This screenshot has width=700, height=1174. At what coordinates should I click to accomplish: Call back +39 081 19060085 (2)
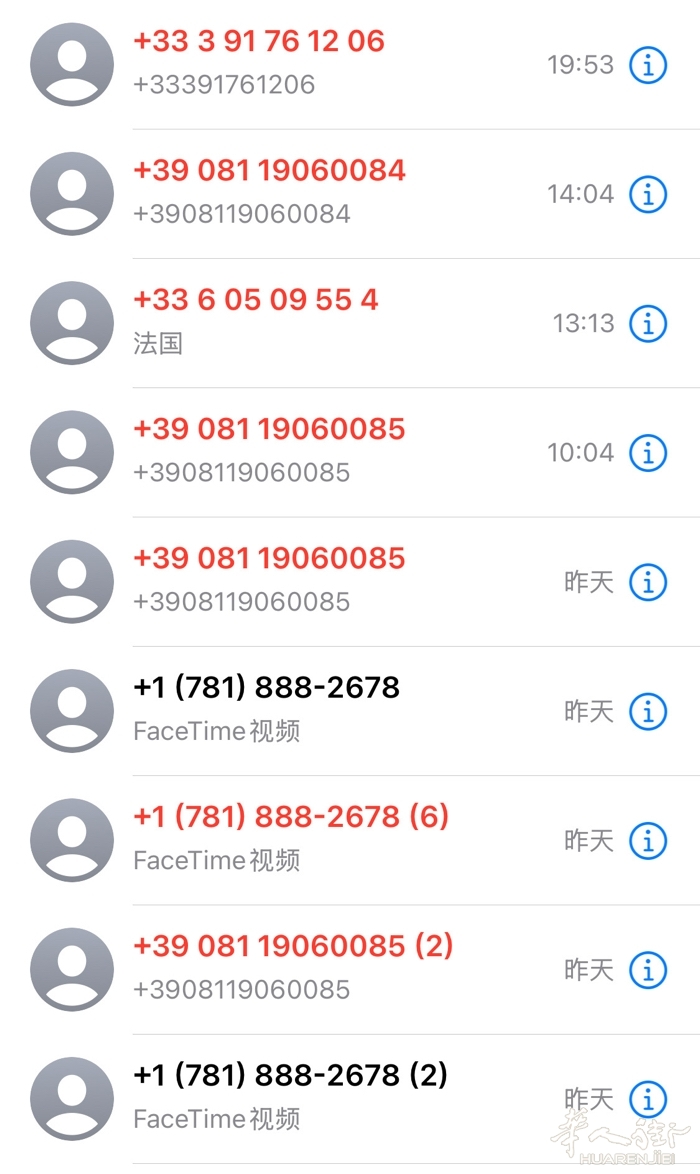click(293, 946)
